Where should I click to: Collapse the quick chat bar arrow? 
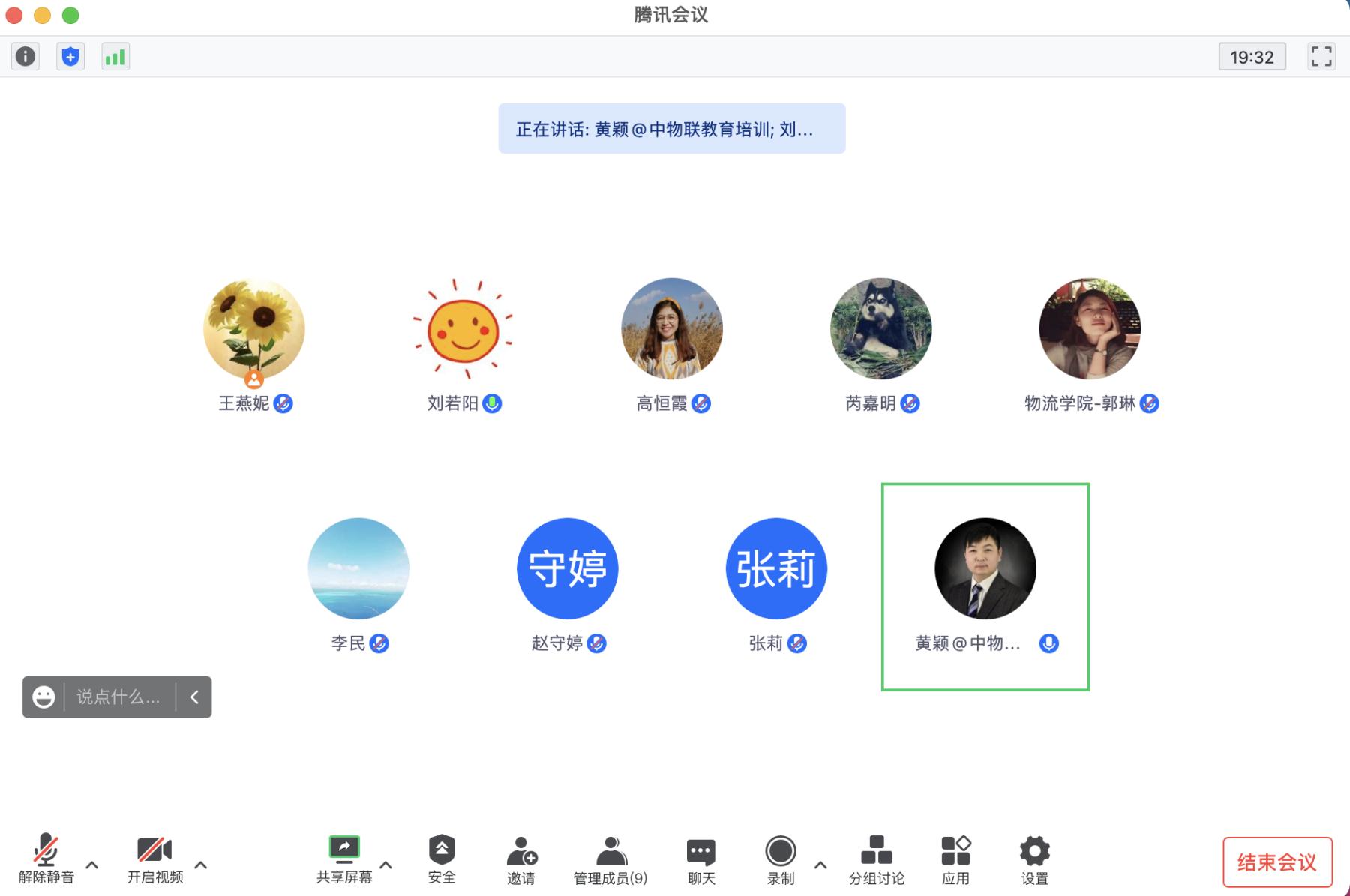point(194,697)
